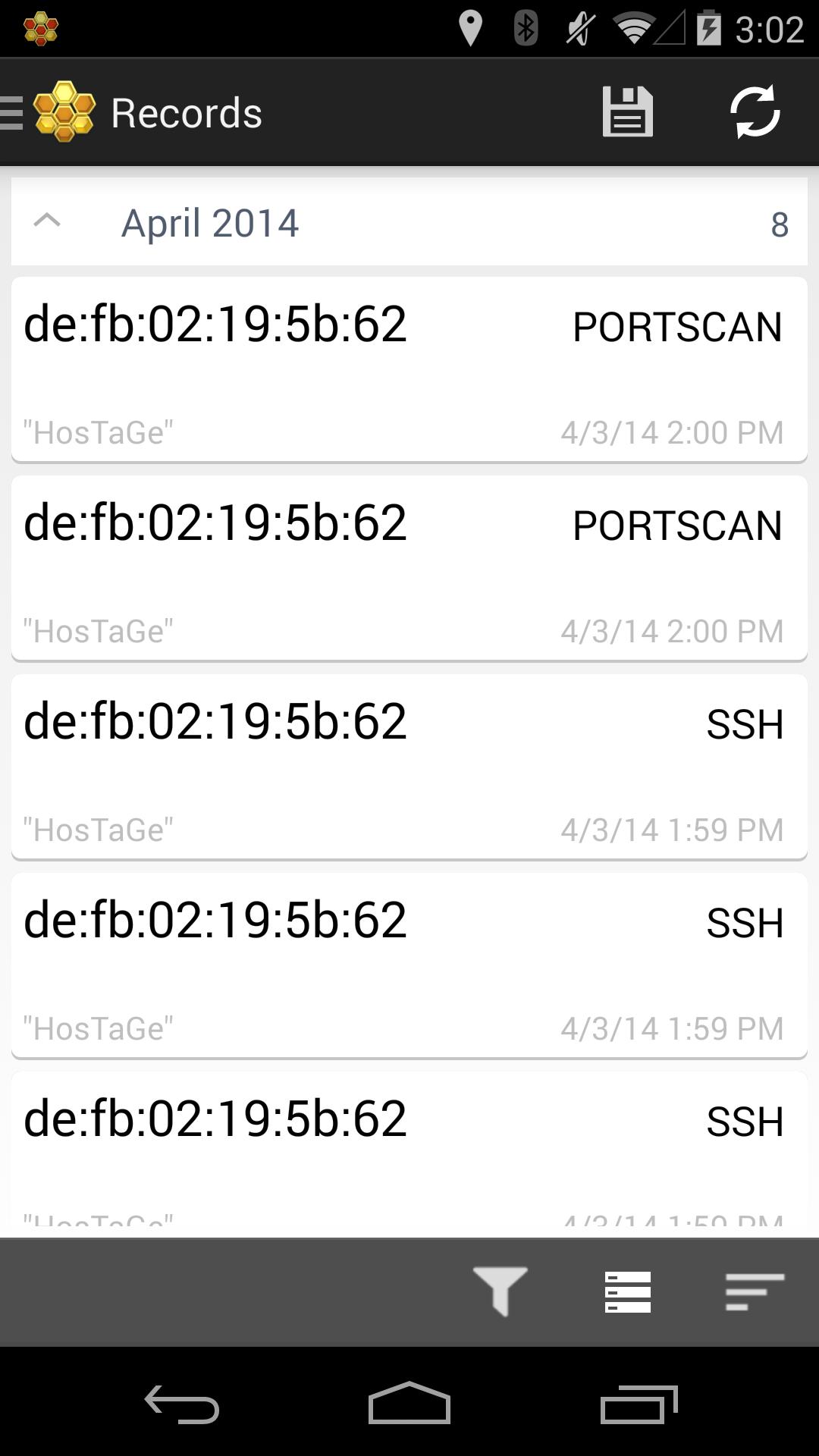Open the sort order options
Viewport: 819px width, 1456px height.
pos(755,1291)
